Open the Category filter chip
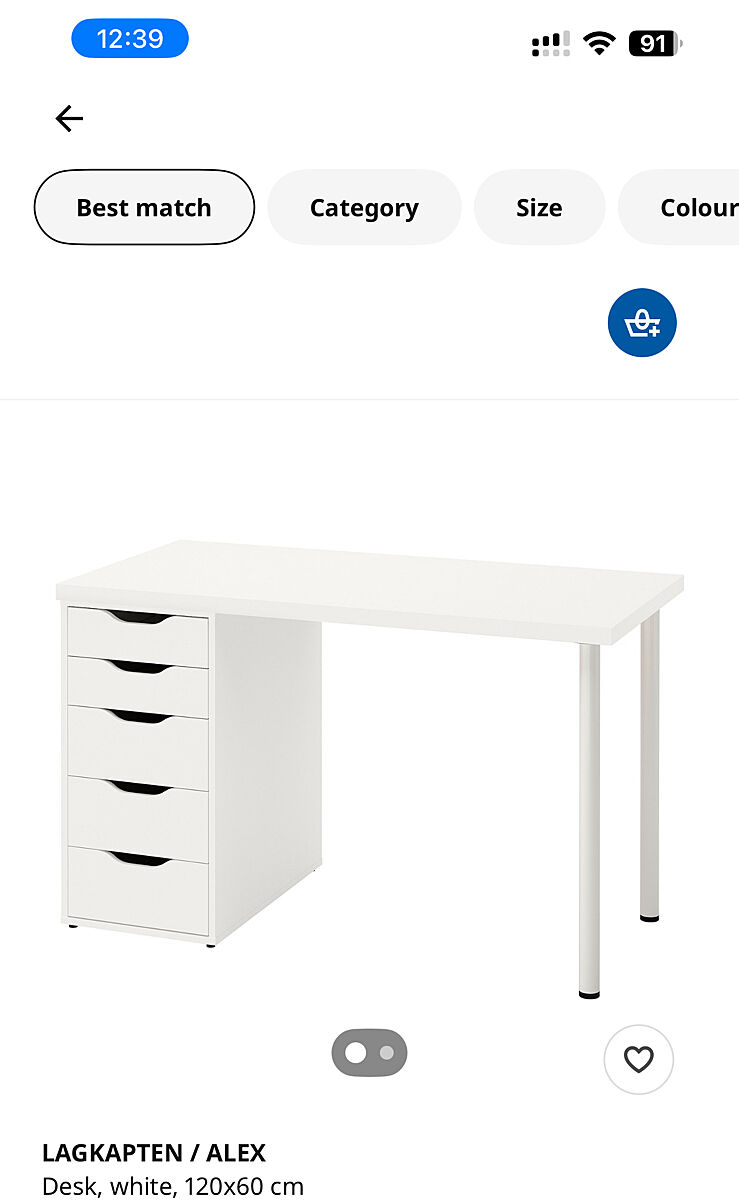Image resolution: width=739 pixels, height=1200 pixels. (x=364, y=207)
